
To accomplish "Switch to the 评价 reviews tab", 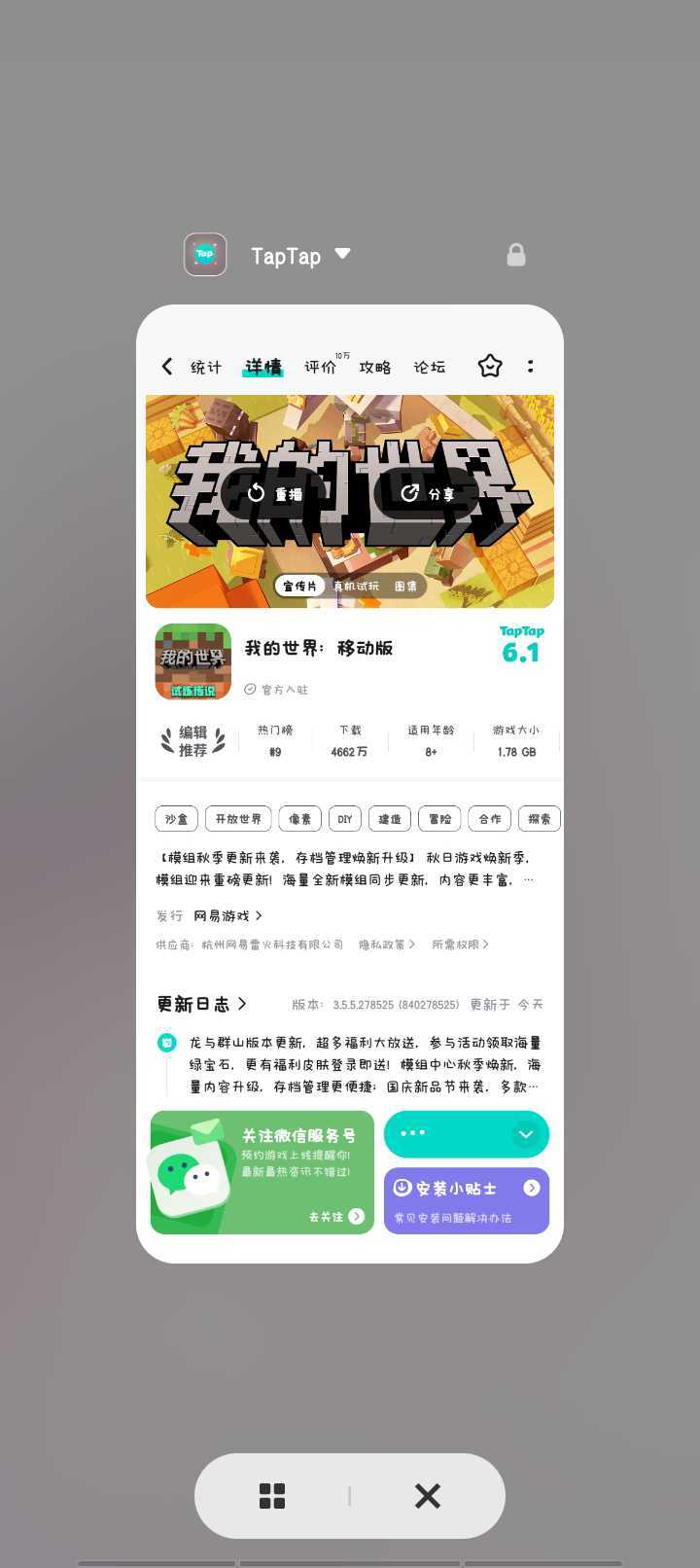I will [321, 368].
